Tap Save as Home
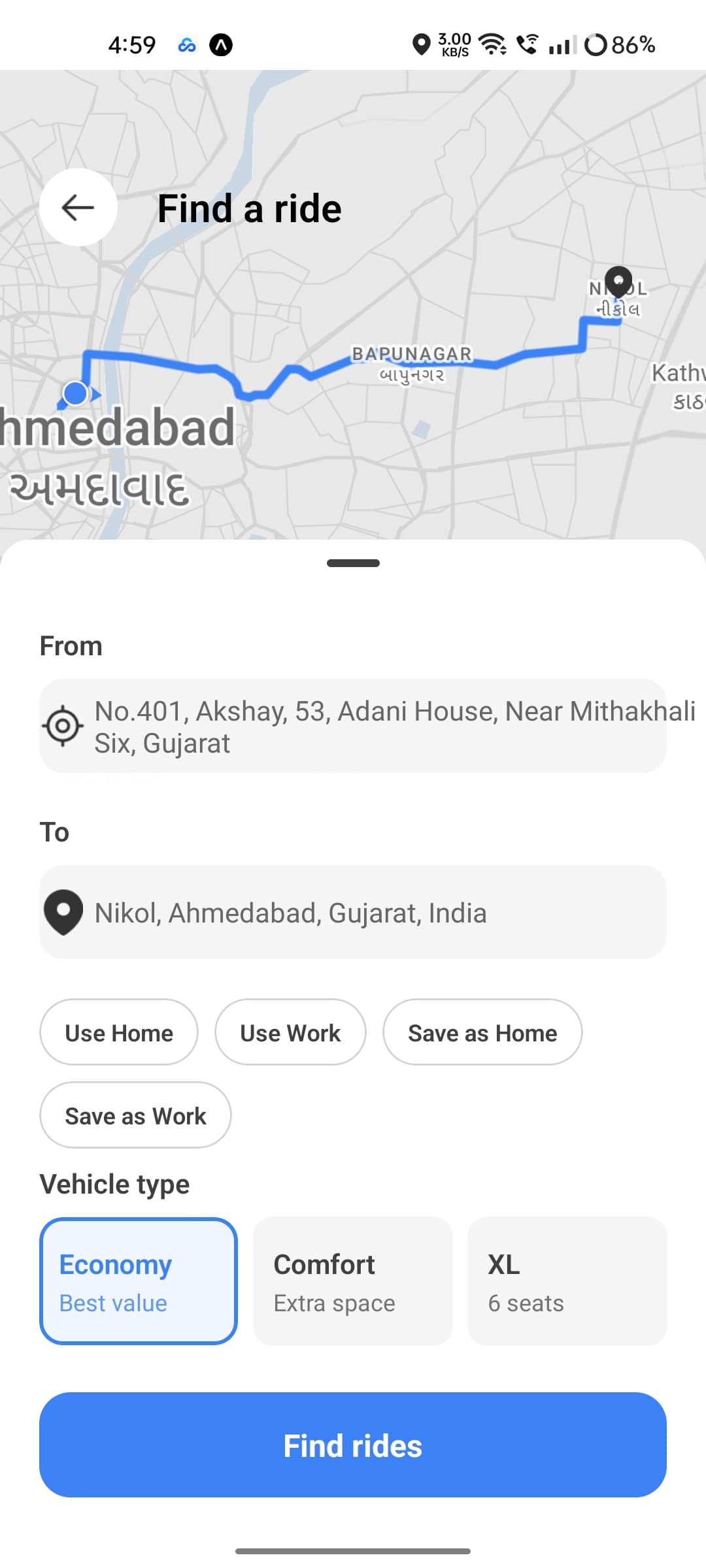The image size is (706, 1568). tap(482, 1033)
